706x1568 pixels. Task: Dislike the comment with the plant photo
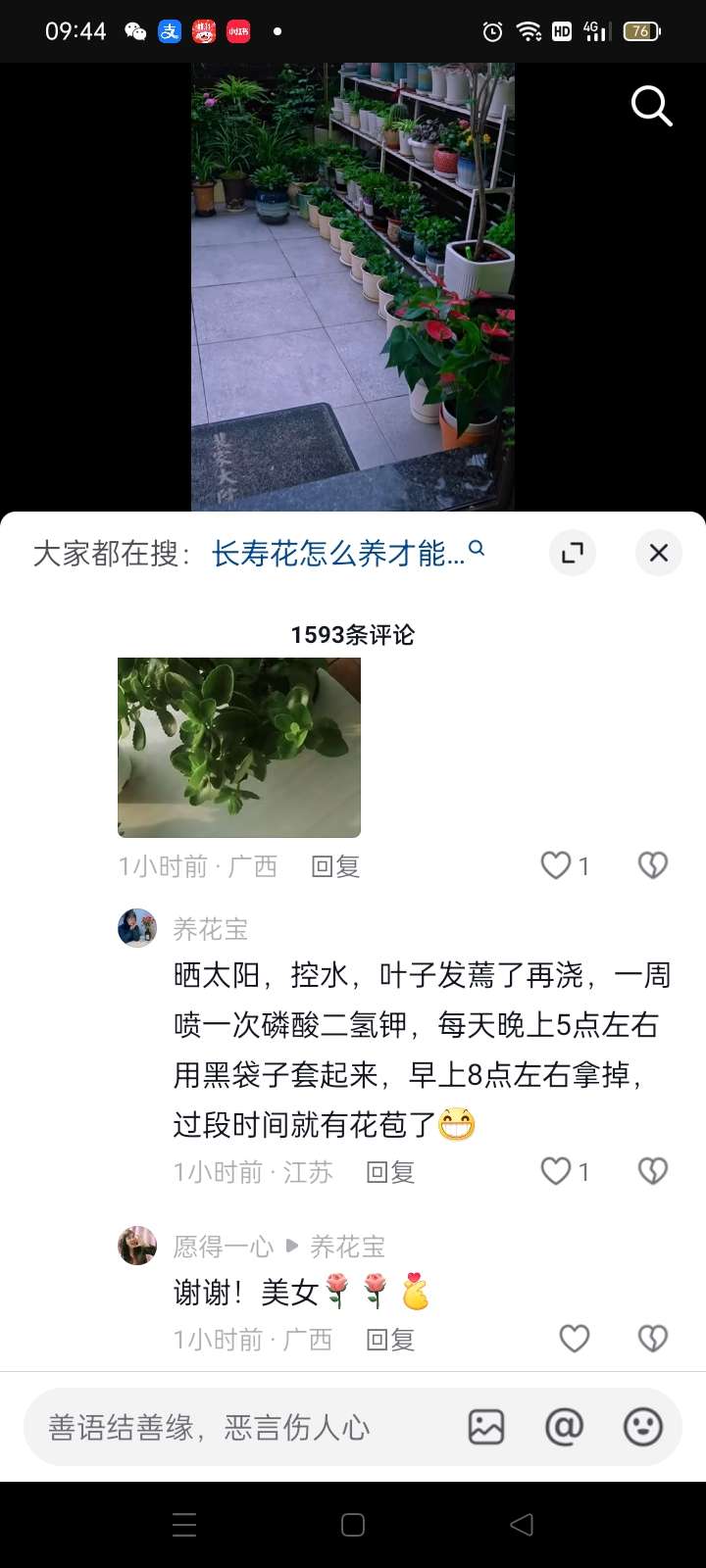coord(653,865)
